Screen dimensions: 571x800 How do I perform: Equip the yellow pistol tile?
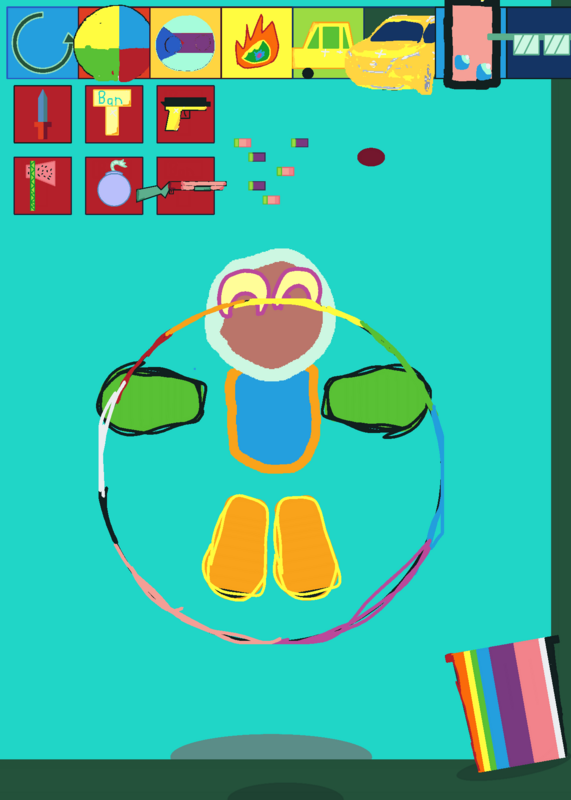point(186,114)
